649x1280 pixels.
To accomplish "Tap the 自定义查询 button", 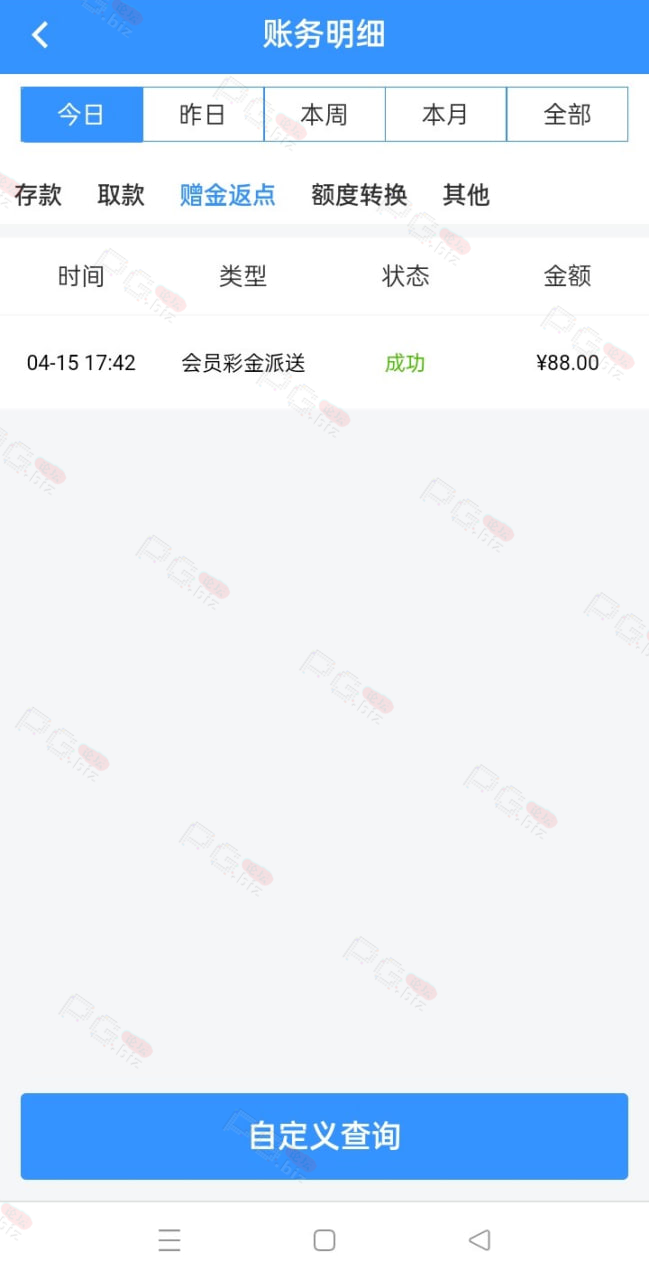I will pyautogui.click(x=324, y=1136).
